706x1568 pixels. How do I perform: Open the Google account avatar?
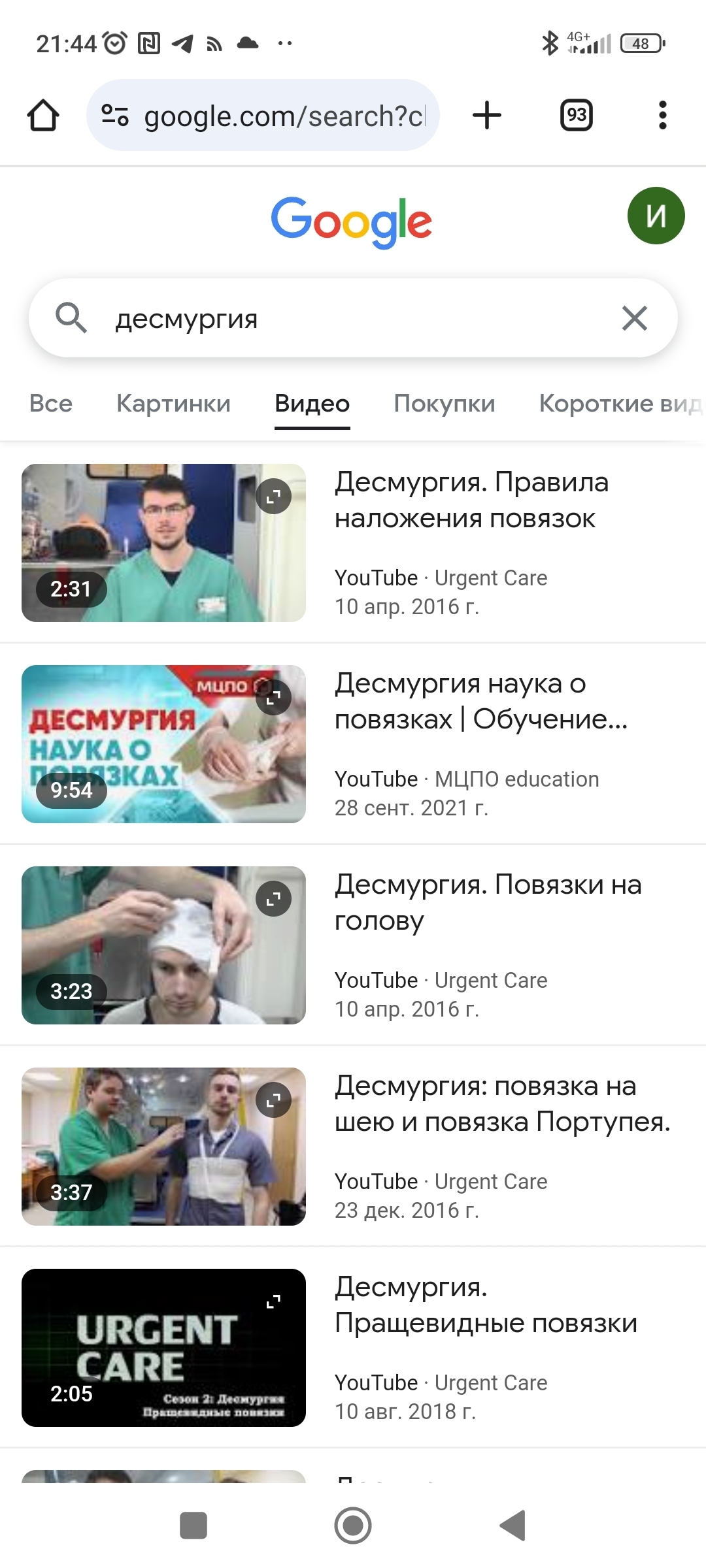pos(656,216)
